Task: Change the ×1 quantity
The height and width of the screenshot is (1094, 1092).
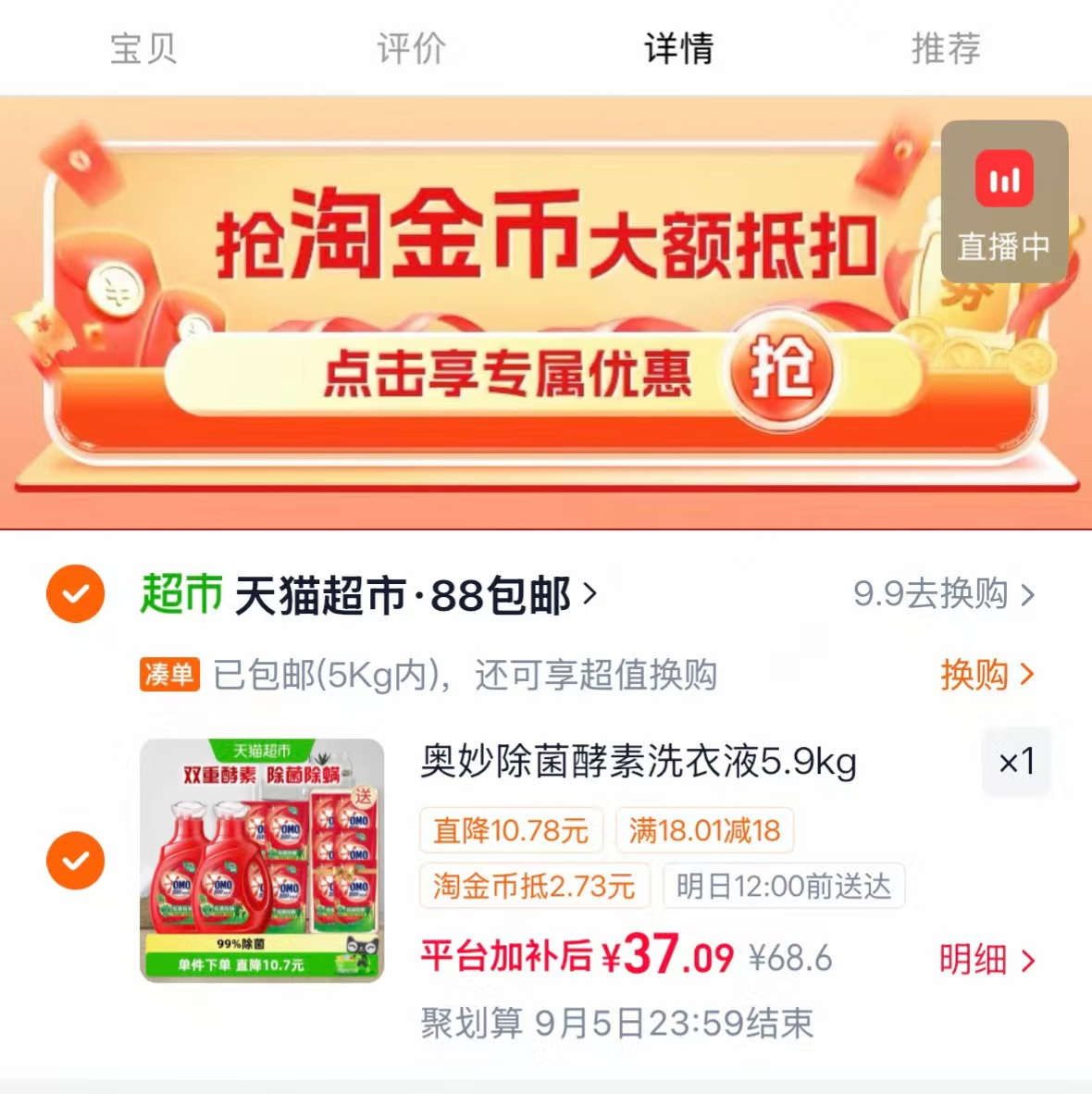Action: click(1016, 761)
